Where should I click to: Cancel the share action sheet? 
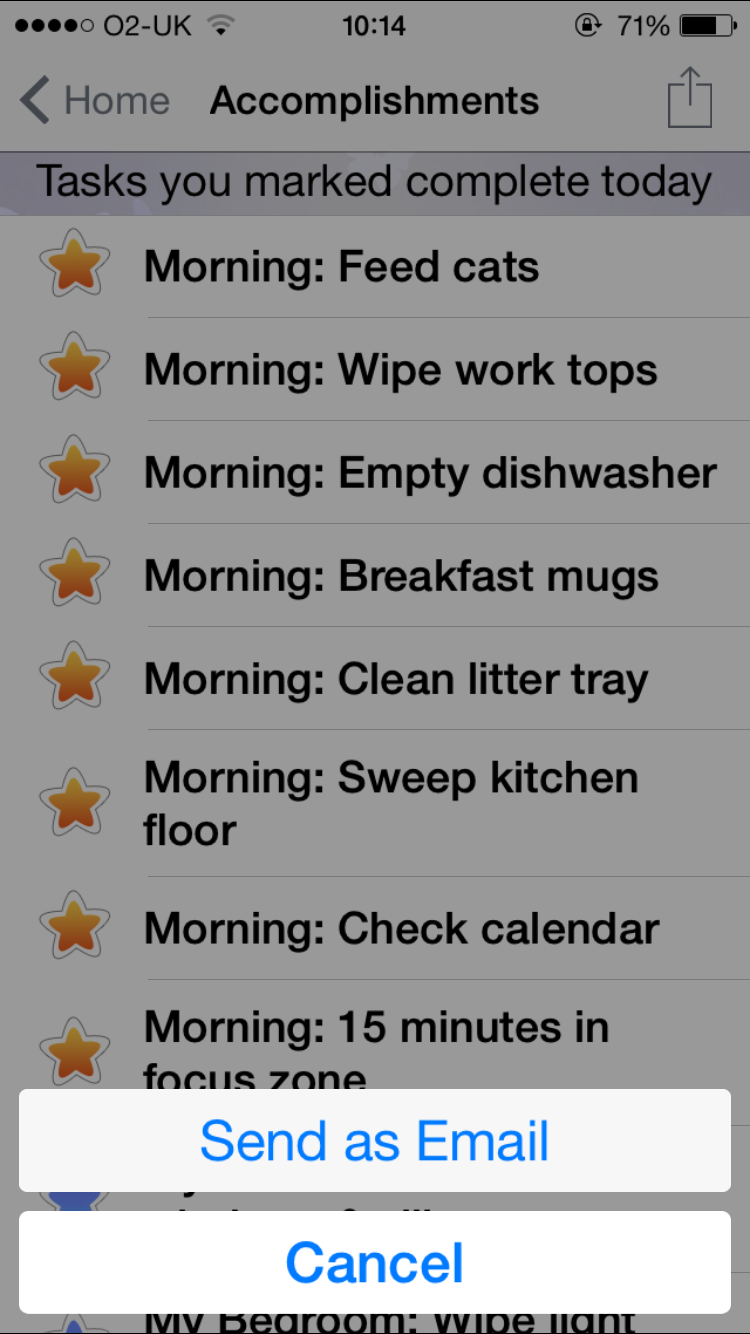(375, 1262)
